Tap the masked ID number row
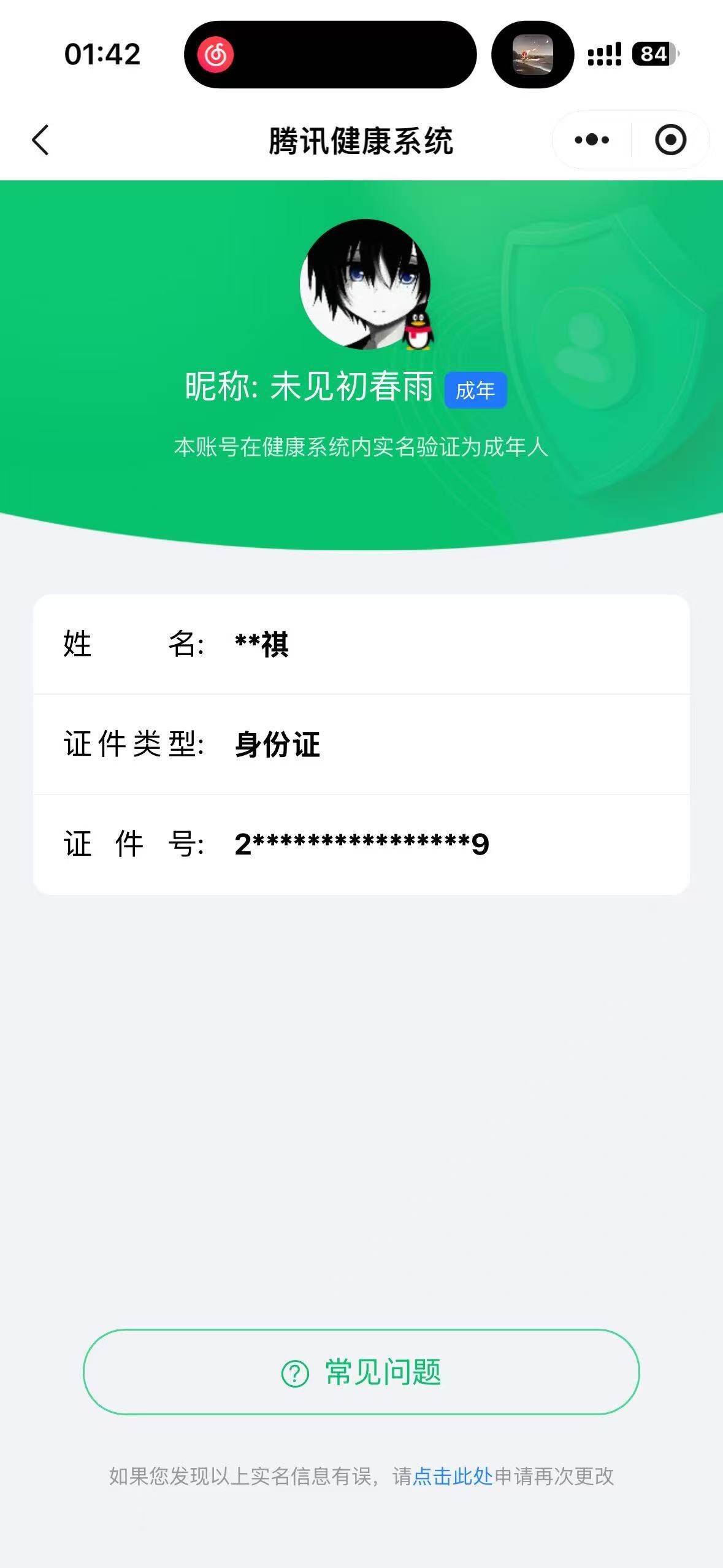The image size is (723, 1568). click(359, 844)
